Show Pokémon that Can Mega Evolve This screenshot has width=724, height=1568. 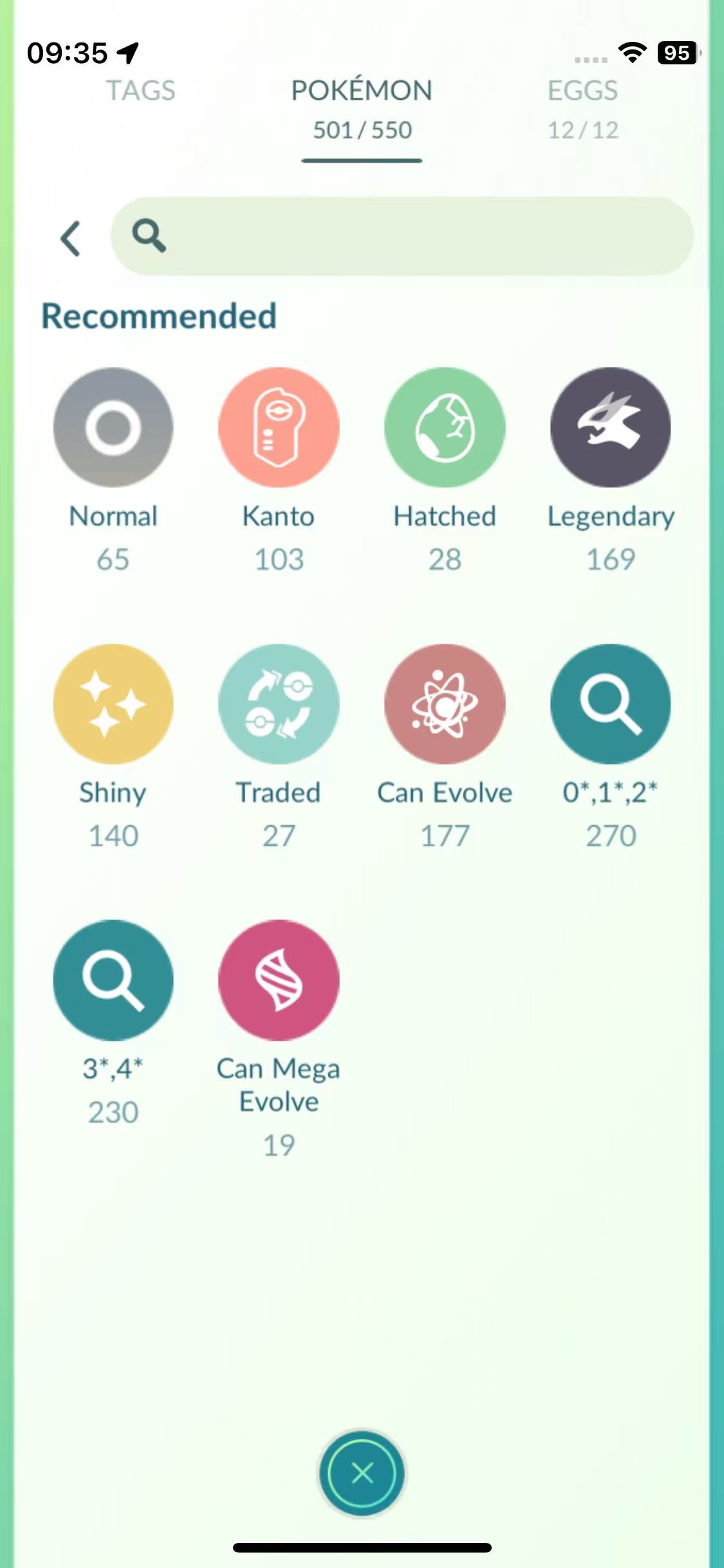pos(279,980)
